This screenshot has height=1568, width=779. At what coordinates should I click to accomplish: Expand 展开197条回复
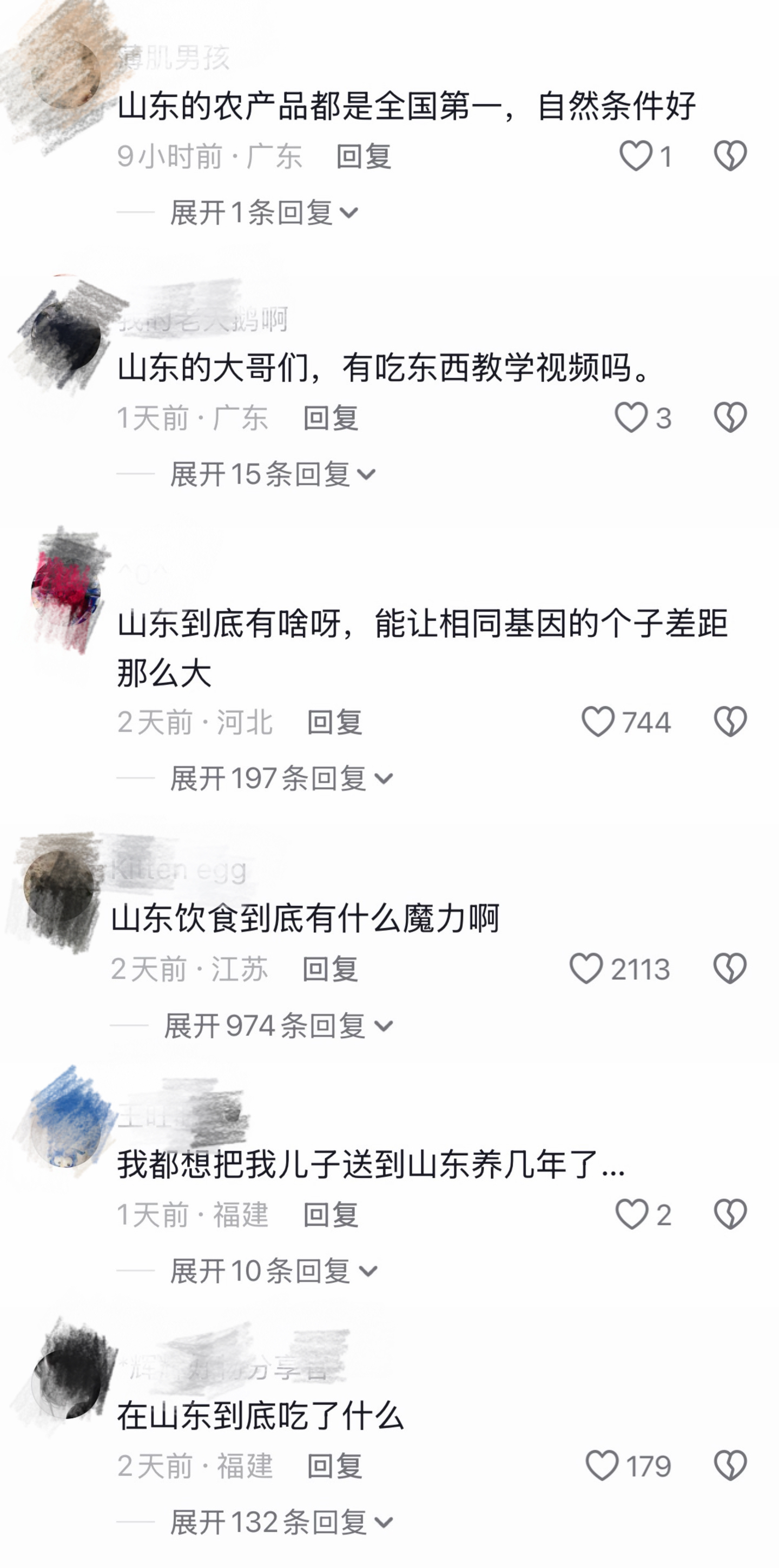(281, 779)
